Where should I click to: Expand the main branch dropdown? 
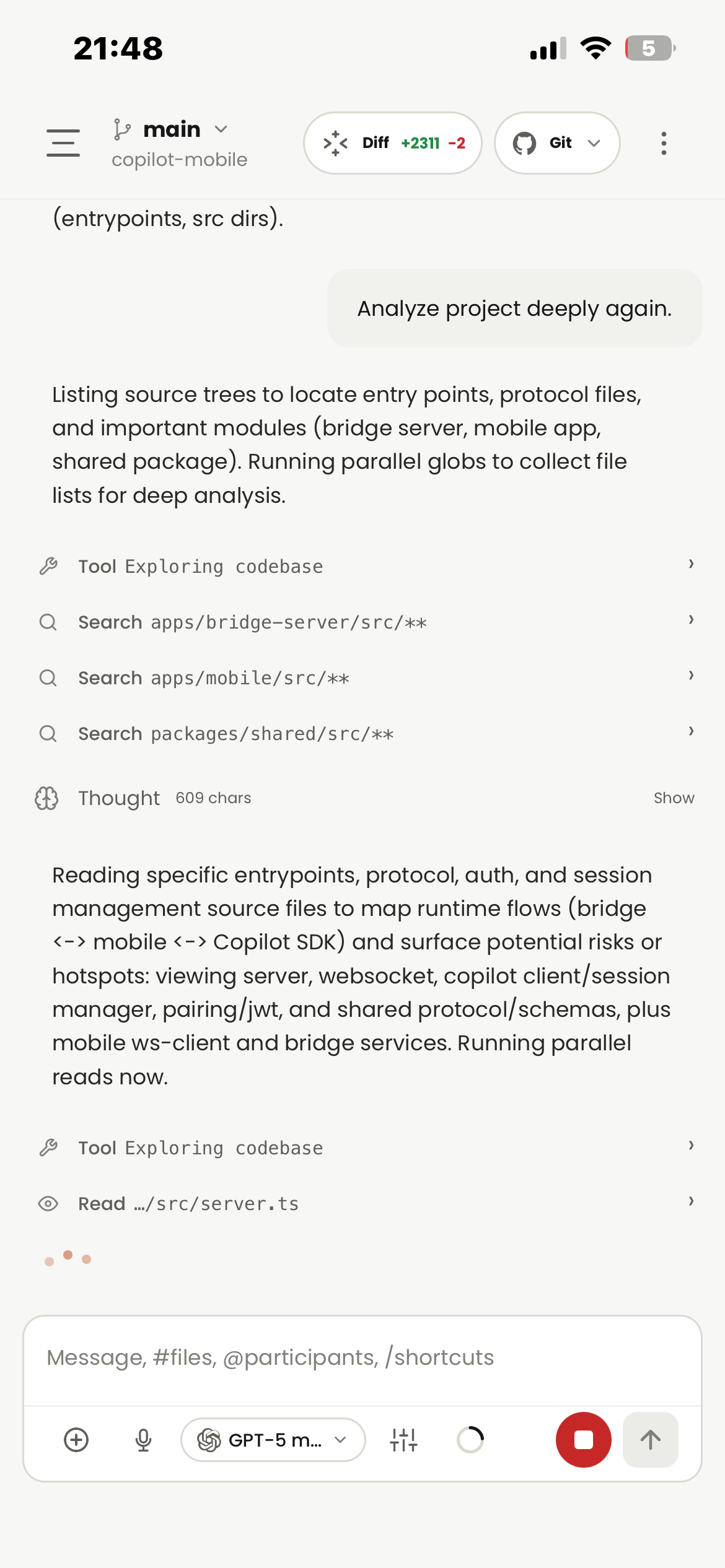[221, 129]
